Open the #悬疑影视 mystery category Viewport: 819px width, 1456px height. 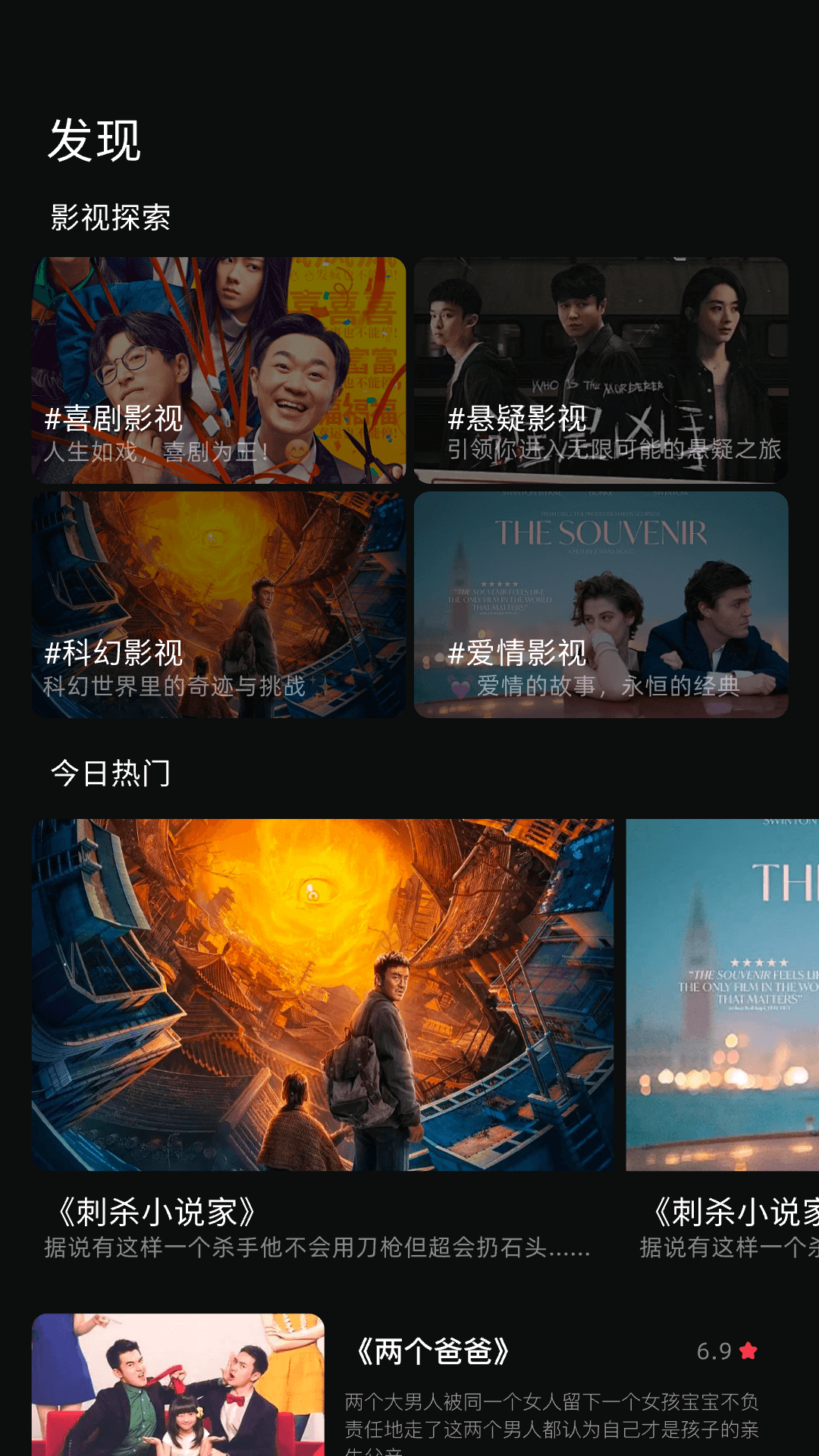(601, 370)
